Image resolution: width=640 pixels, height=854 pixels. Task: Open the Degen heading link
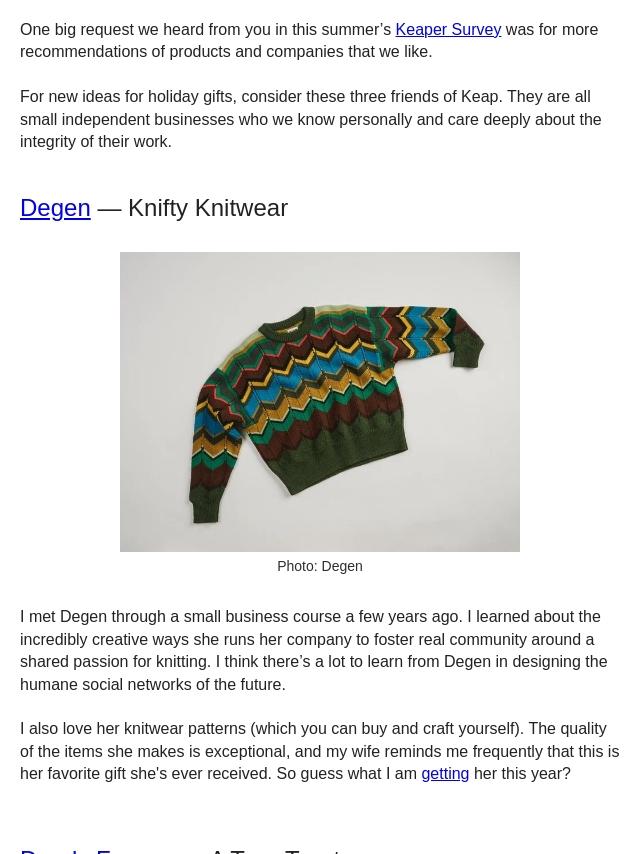click(x=55, y=208)
